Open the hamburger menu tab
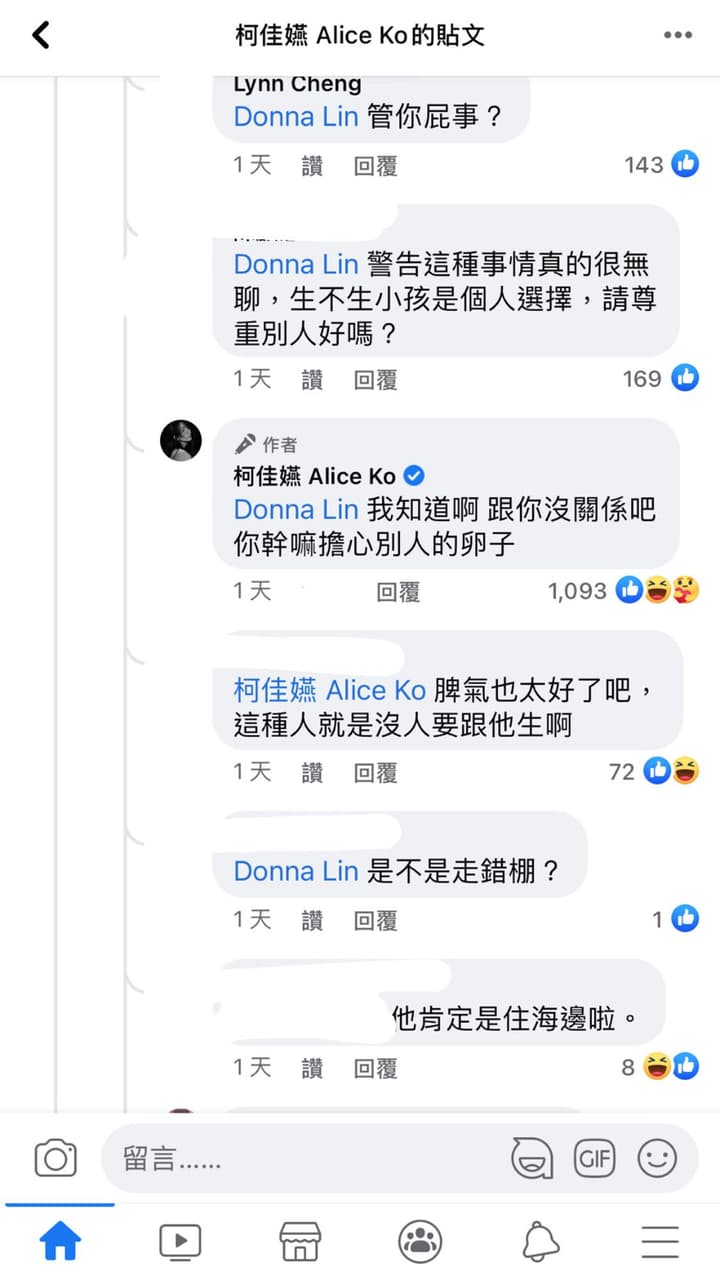Screen dimensions: 720x1280 click(x=660, y=1242)
